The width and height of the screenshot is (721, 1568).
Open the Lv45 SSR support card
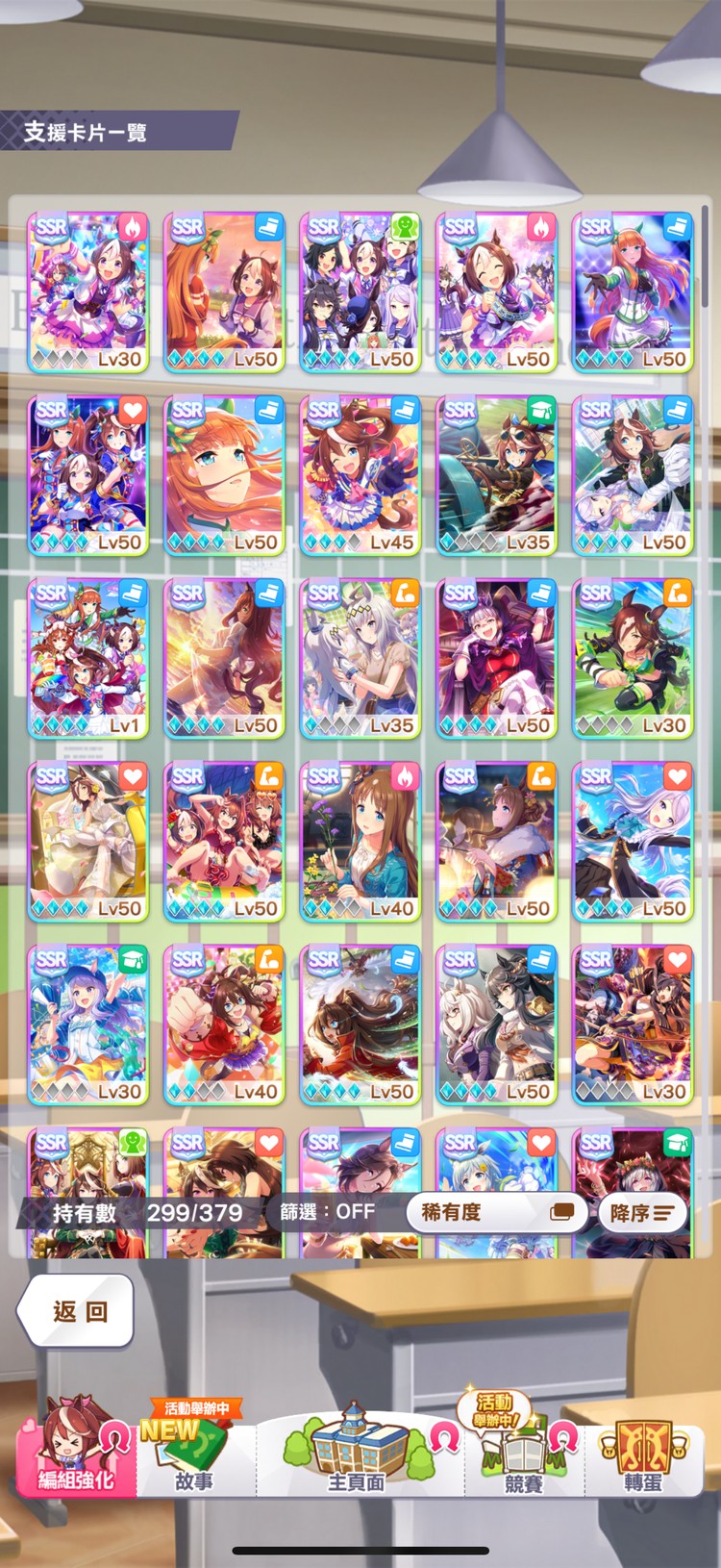click(x=360, y=476)
